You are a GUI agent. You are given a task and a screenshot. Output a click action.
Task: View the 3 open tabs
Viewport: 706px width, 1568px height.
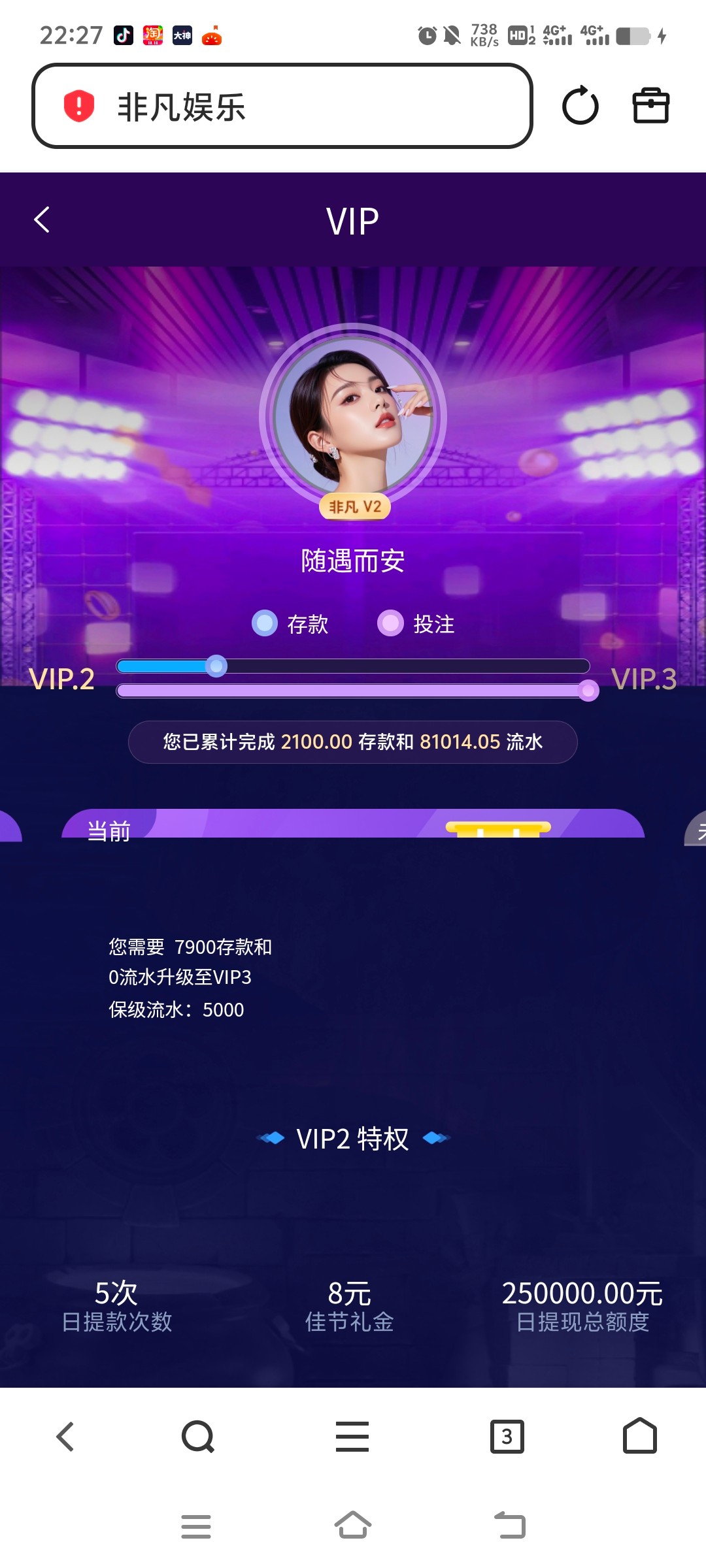click(507, 1437)
